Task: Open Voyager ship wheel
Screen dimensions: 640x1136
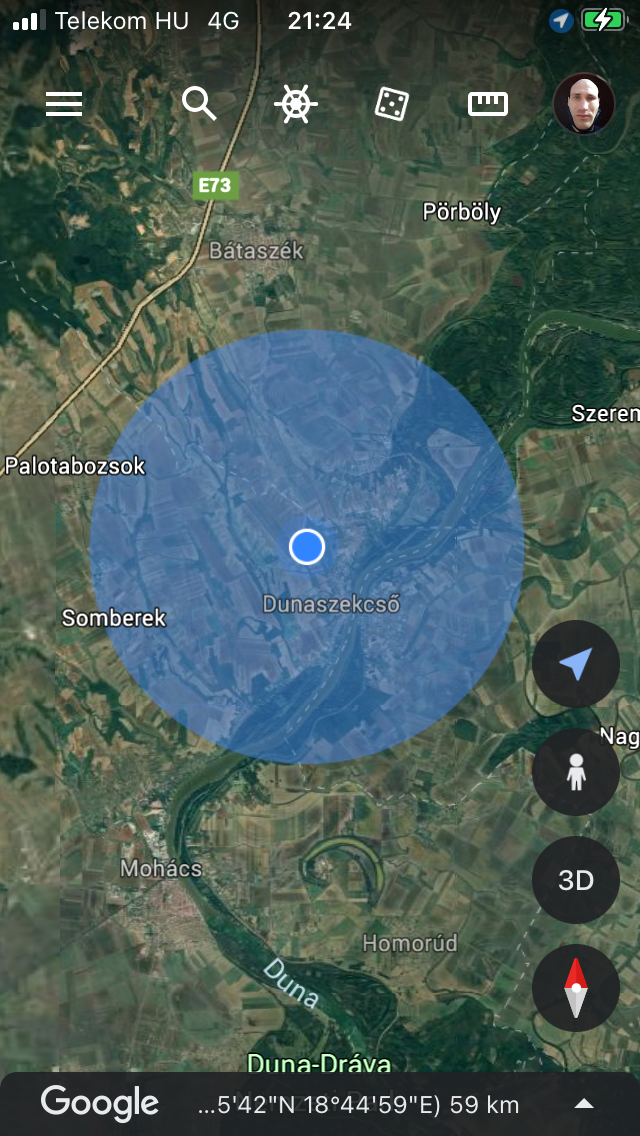Action: [x=296, y=104]
